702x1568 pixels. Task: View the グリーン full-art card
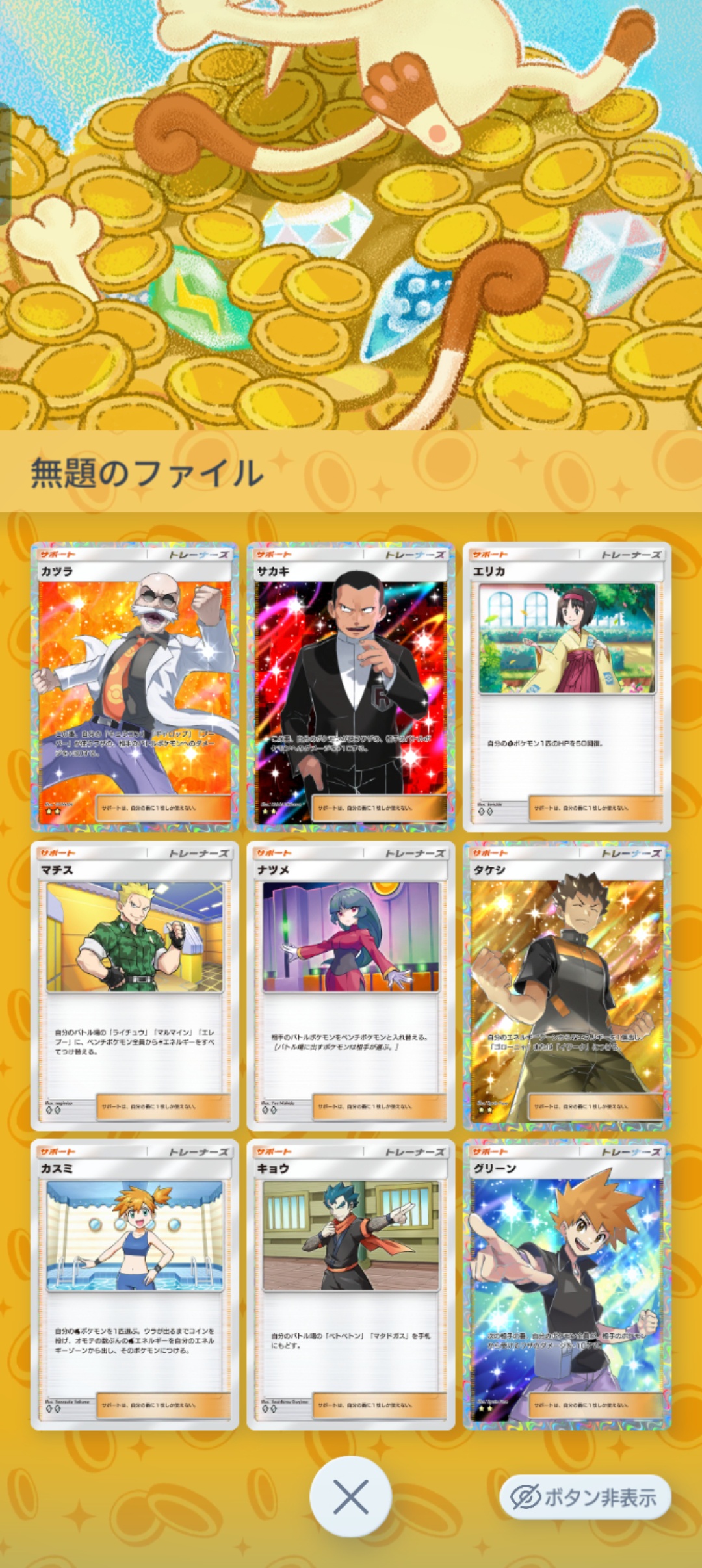[x=567, y=1284]
